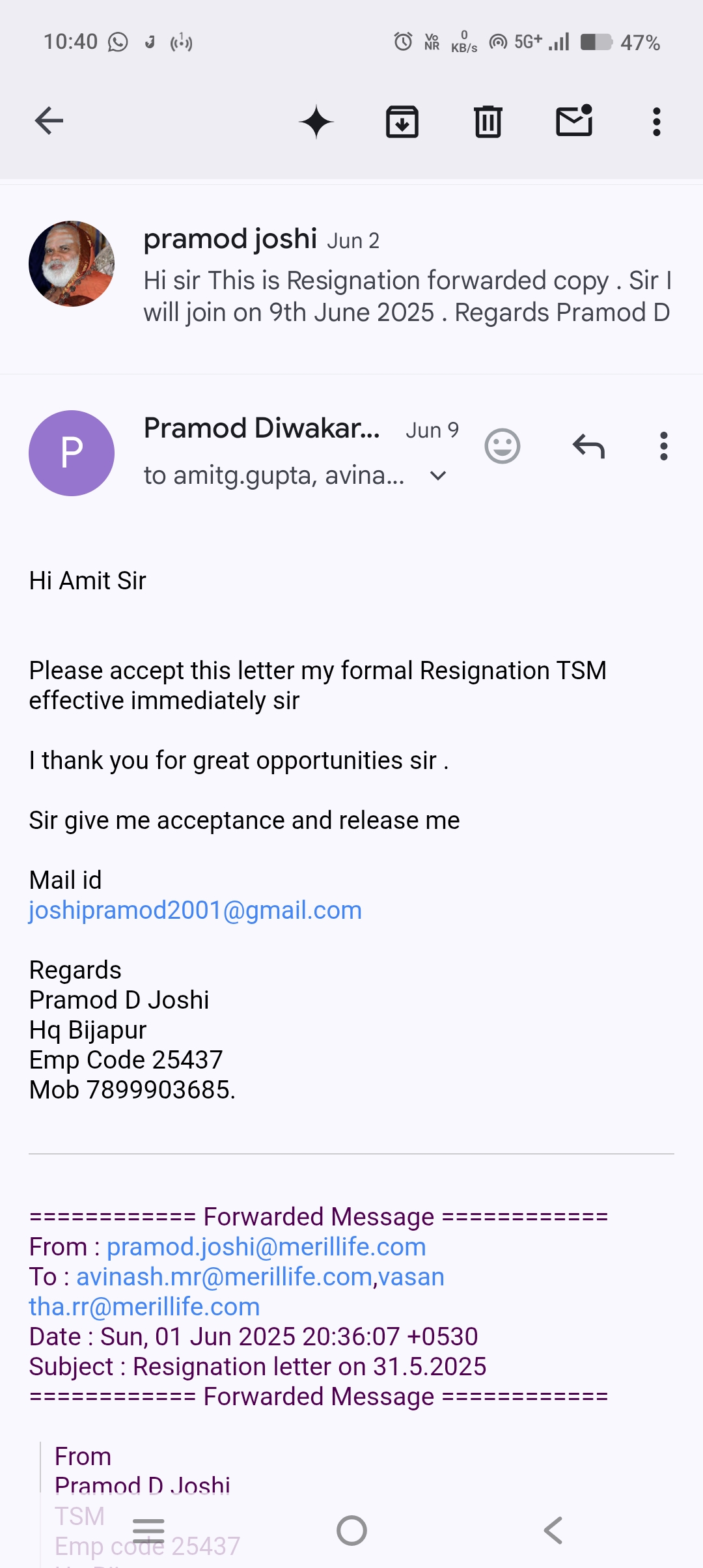Go back to the inbox
703x1568 pixels.
(49, 121)
